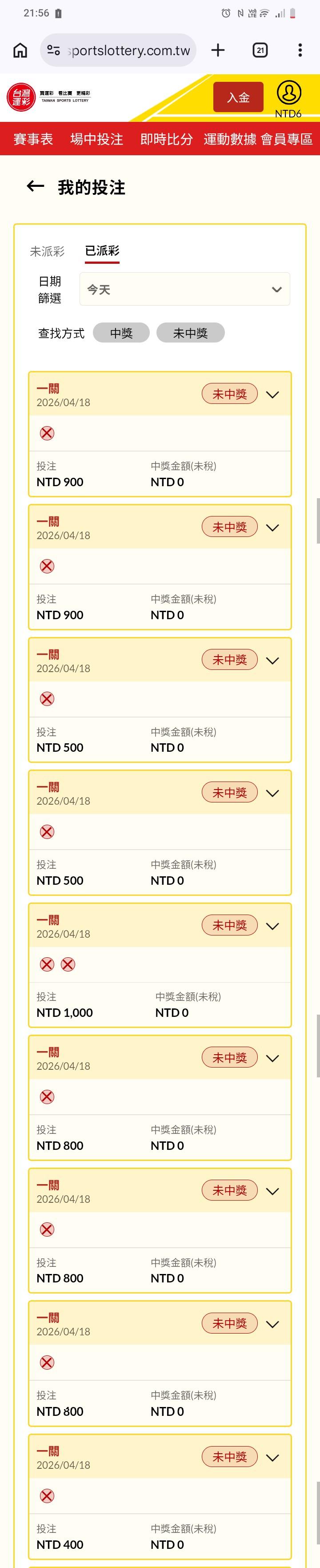Apply the 未中獎 filter chip beside 查找方式
The width and height of the screenshot is (320, 1568).
[190, 333]
